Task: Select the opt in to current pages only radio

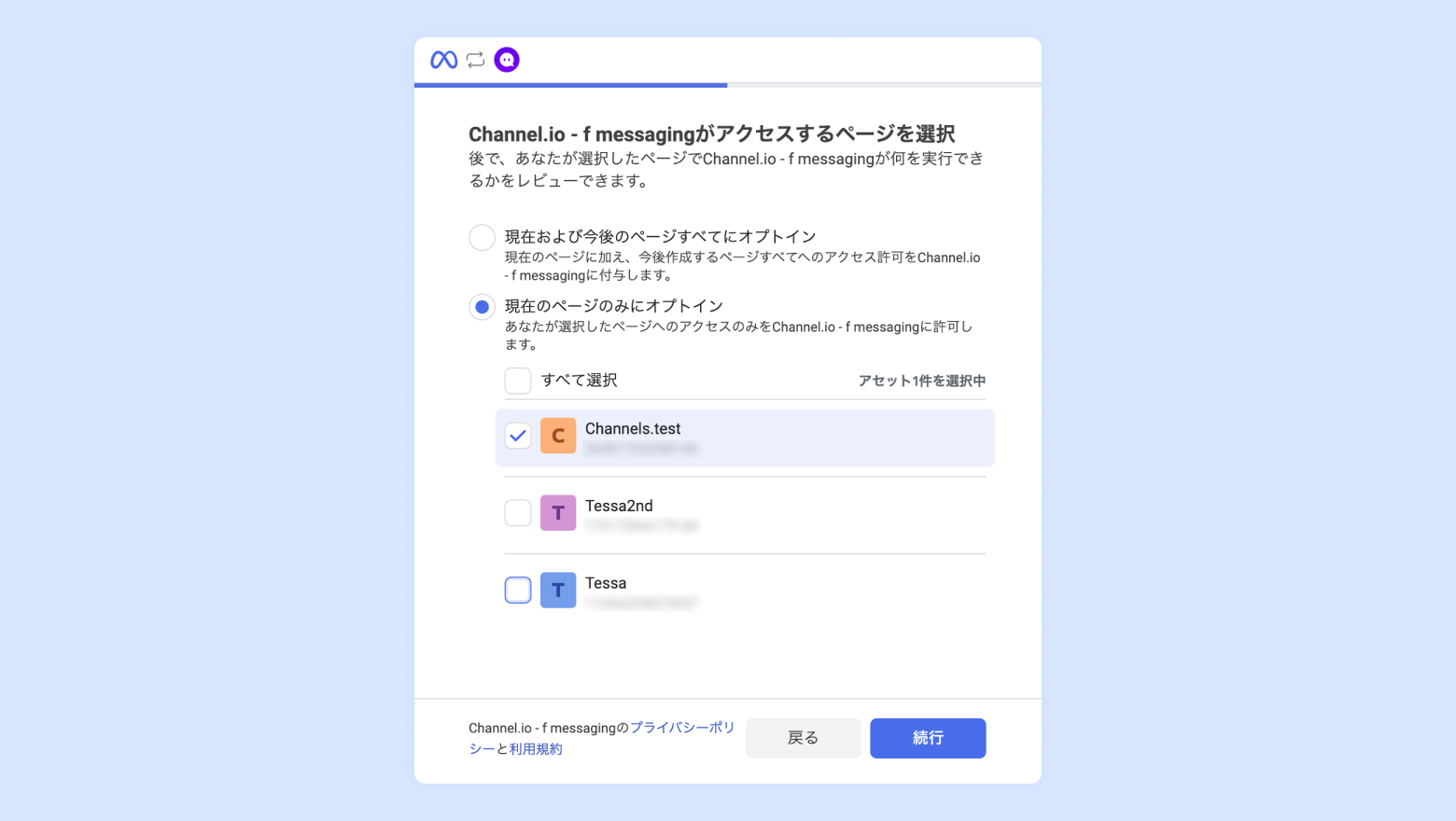Action: pos(482,306)
